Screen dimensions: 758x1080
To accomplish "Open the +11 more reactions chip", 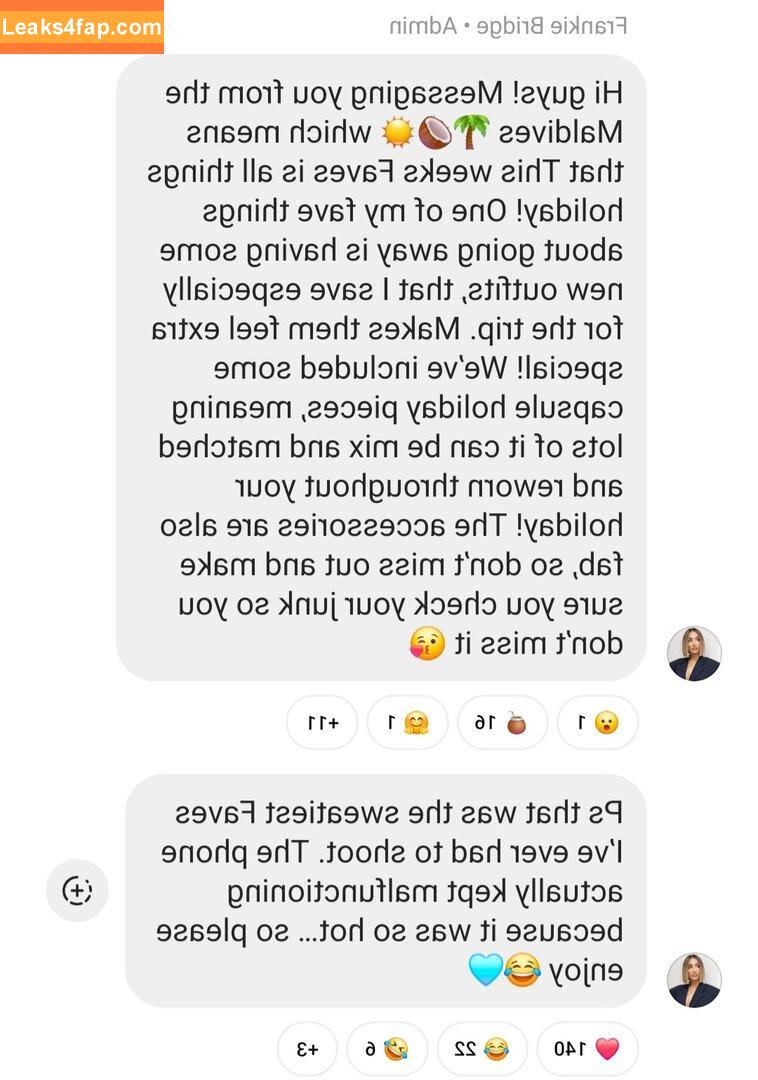I will (322, 722).
